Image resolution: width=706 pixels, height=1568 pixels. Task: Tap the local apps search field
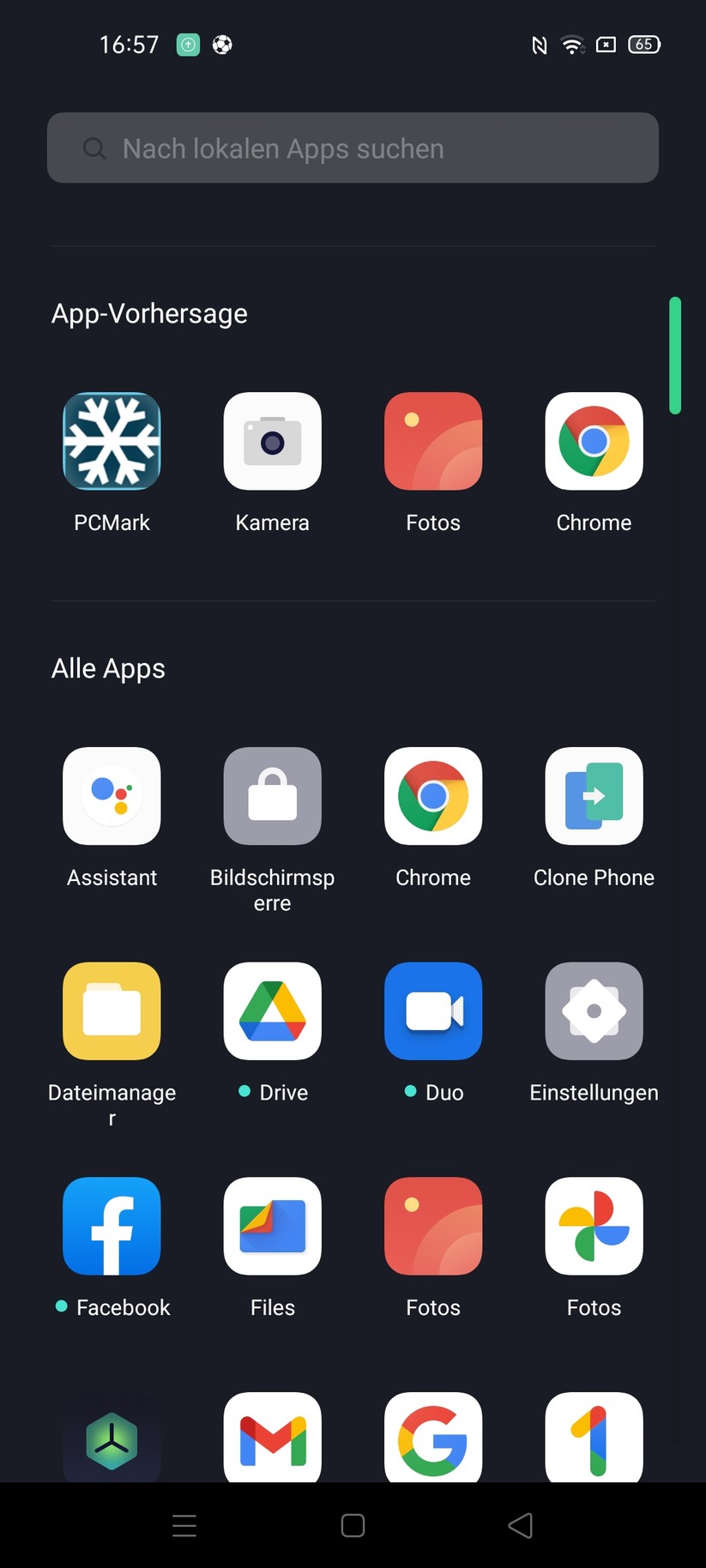click(x=353, y=148)
